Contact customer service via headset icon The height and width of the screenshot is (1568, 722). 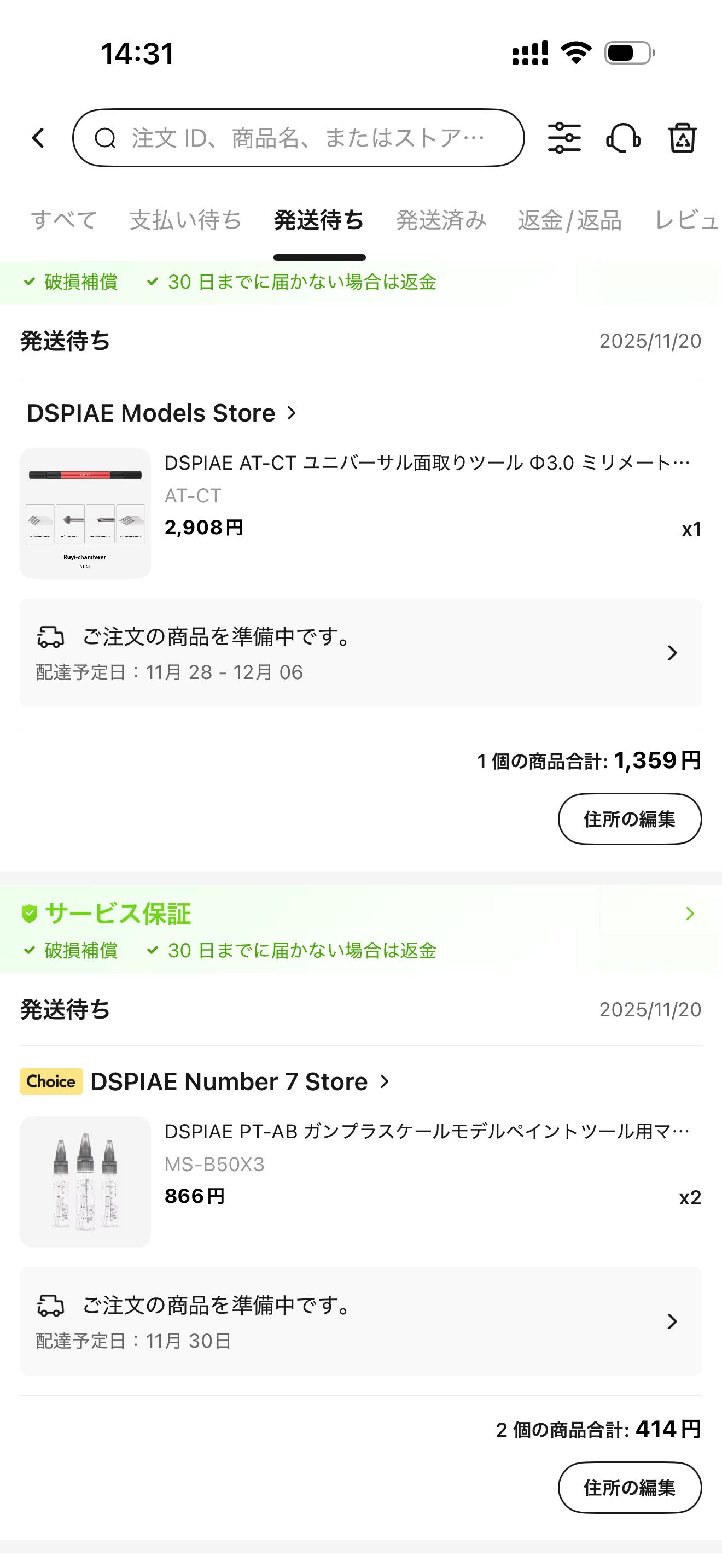coord(623,138)
